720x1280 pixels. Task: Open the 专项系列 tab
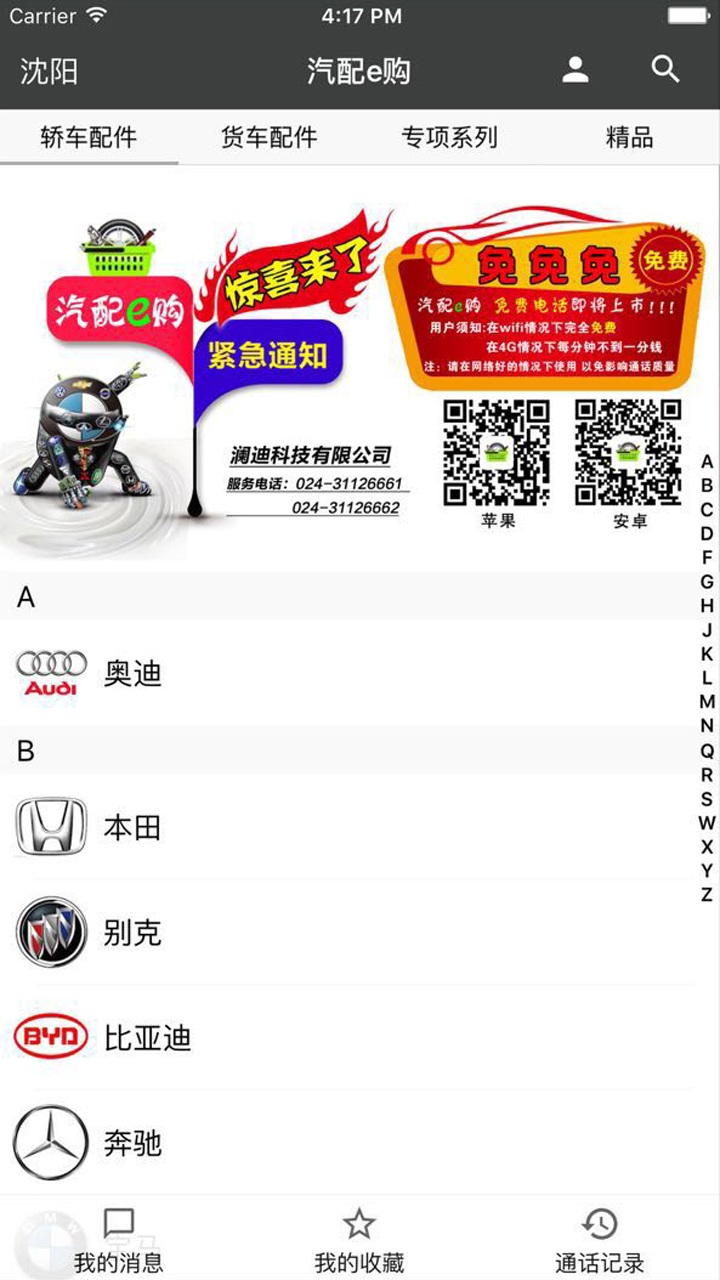(x=451, y=138)
